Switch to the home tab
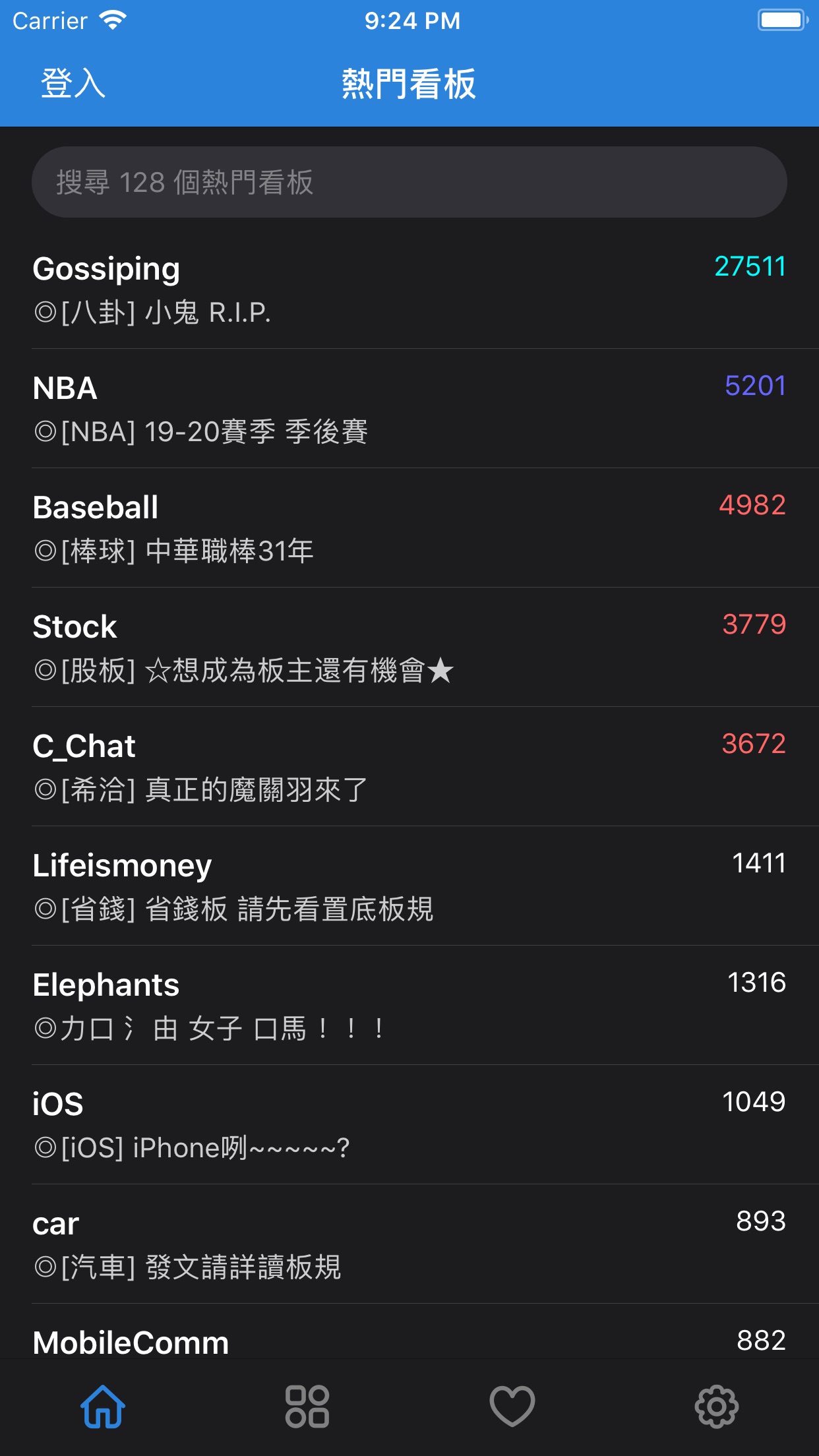Screen dimensions: 819x1456 point(103,1406)
